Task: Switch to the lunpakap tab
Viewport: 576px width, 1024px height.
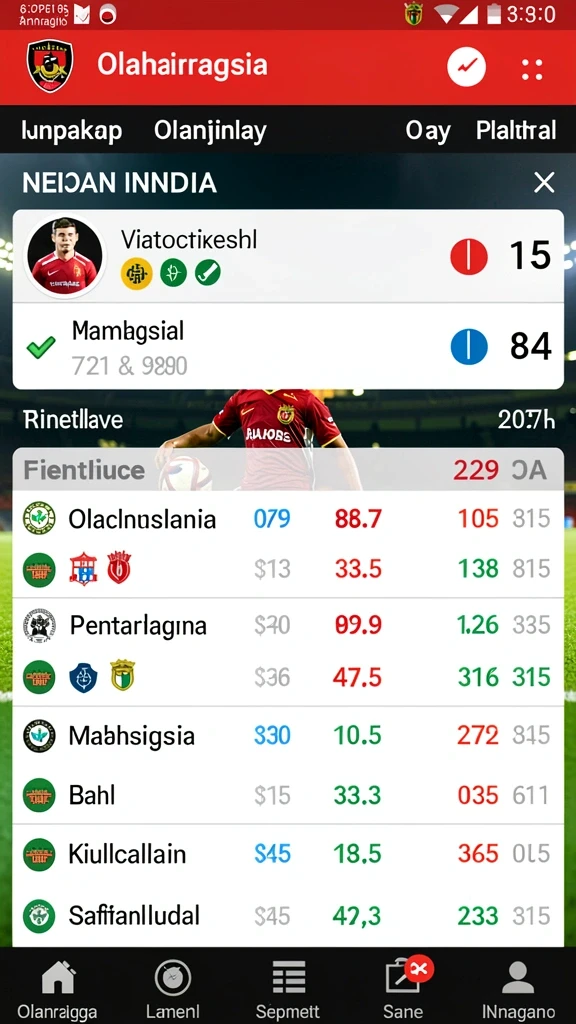Action: [71, 131]
